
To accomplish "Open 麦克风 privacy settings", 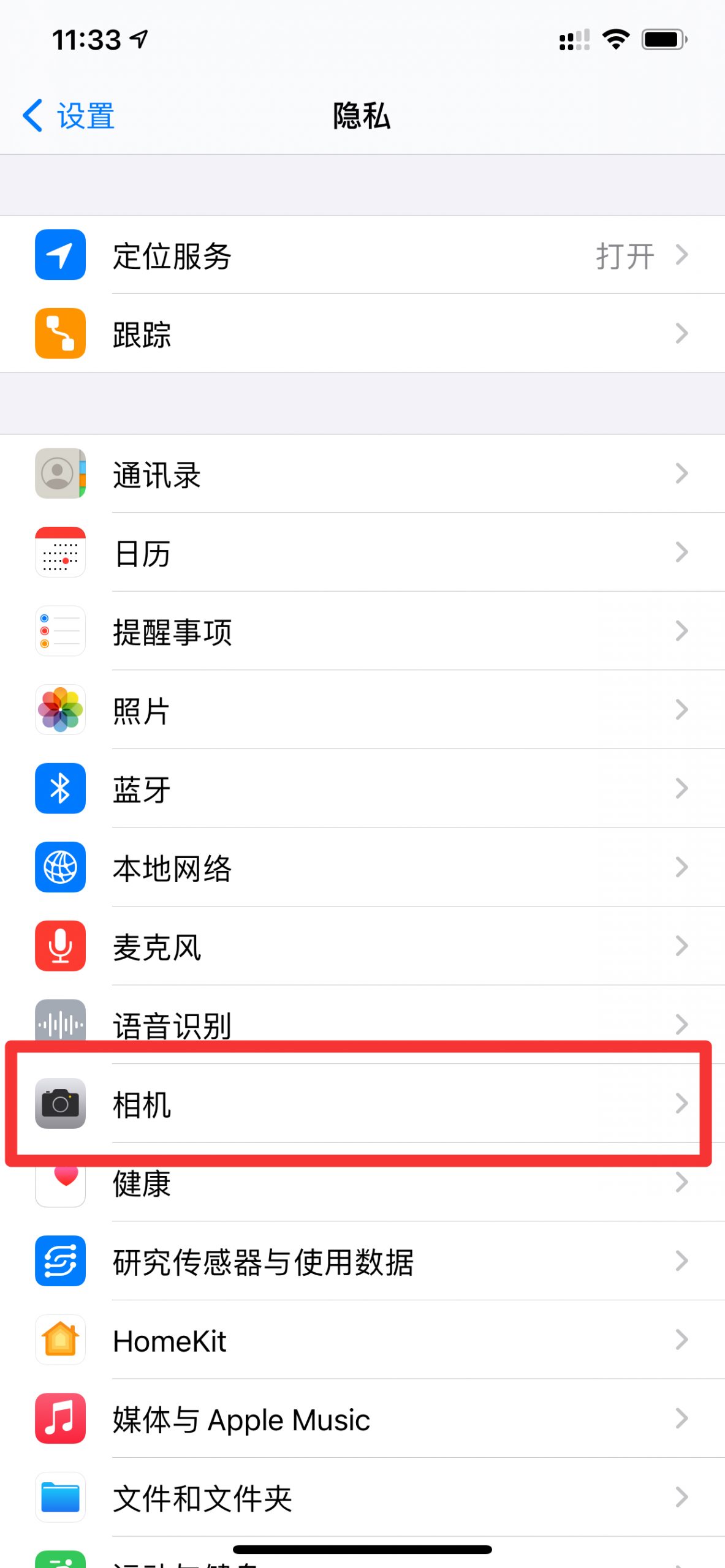I will pyautogui.click(x=362, y=946).
